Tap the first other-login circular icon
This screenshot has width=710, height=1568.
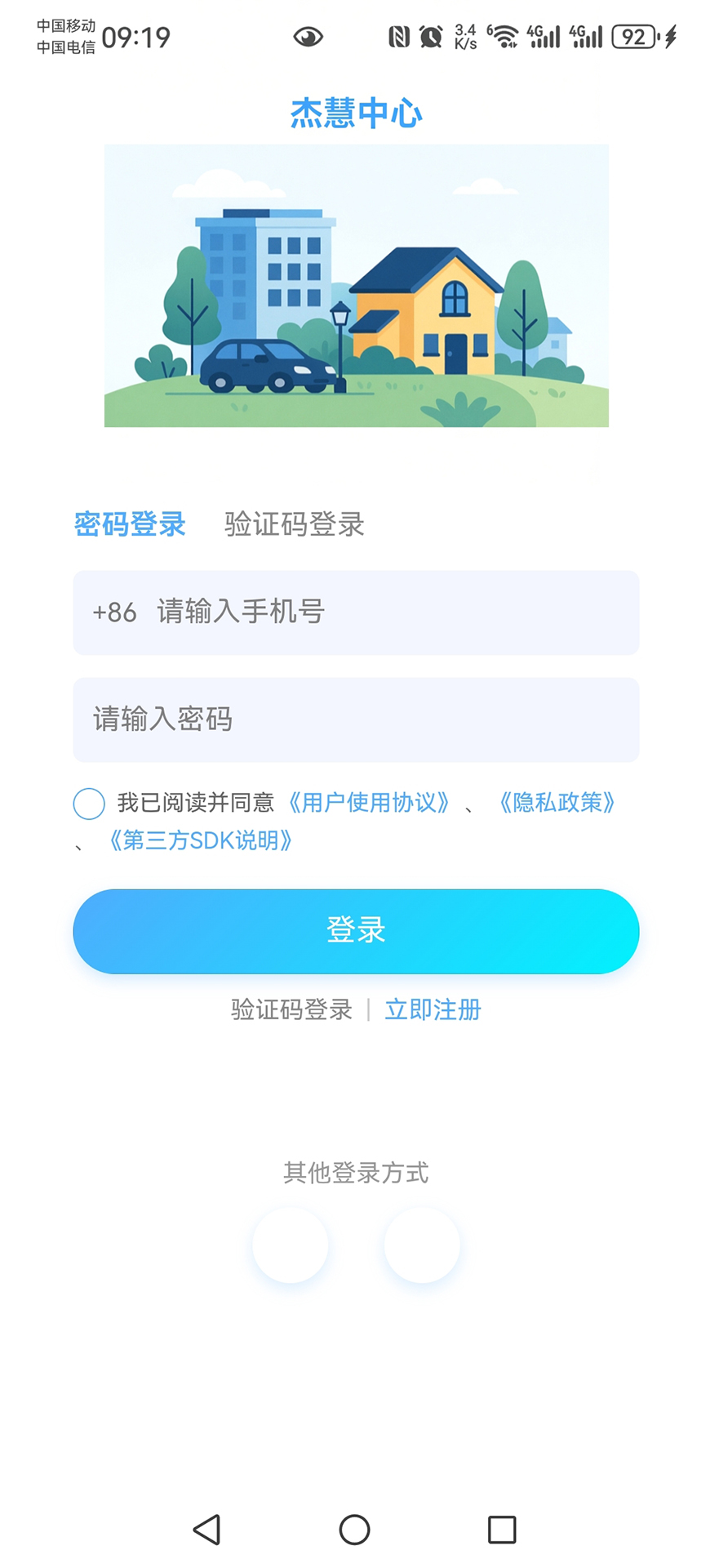[290, 1244]
